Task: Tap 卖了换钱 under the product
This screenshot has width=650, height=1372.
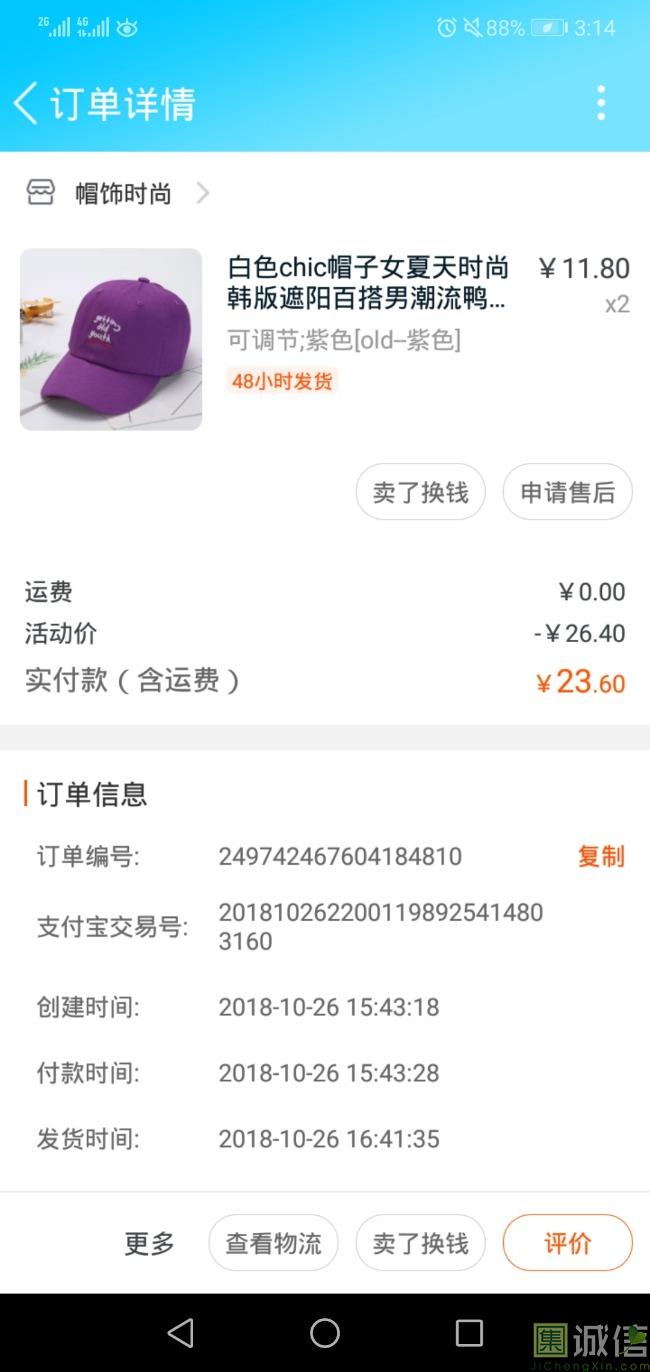Action: pyautogui.click(x=420, y=492)
